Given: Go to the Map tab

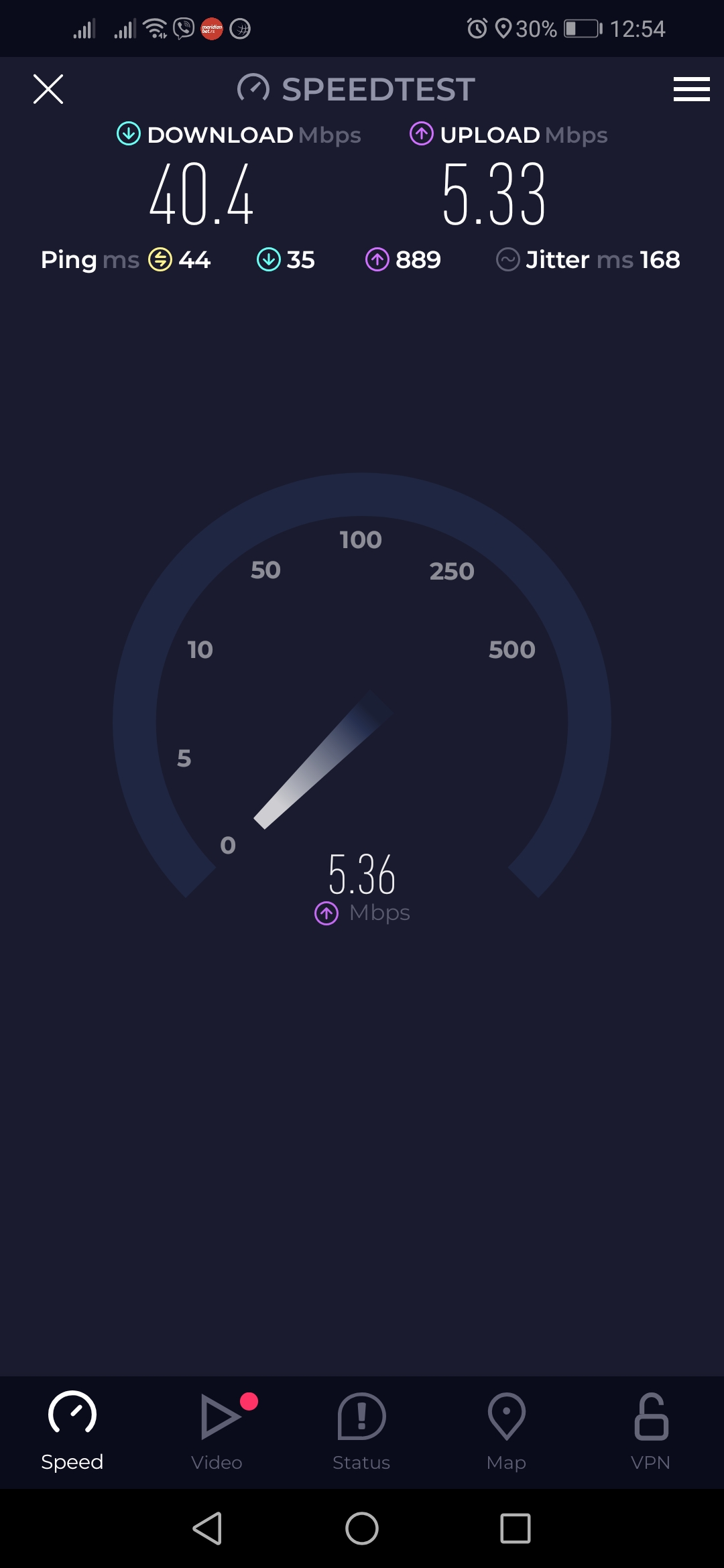Looking at the screenshot, I should point(506,1431).
